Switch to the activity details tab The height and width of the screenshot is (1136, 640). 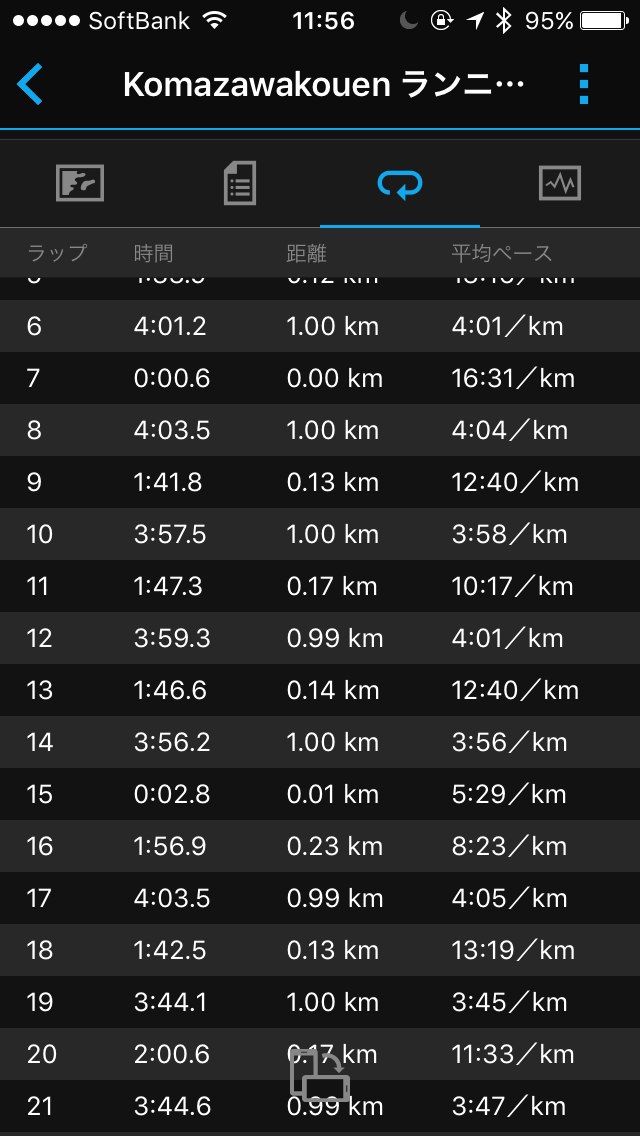pos(240,184)
